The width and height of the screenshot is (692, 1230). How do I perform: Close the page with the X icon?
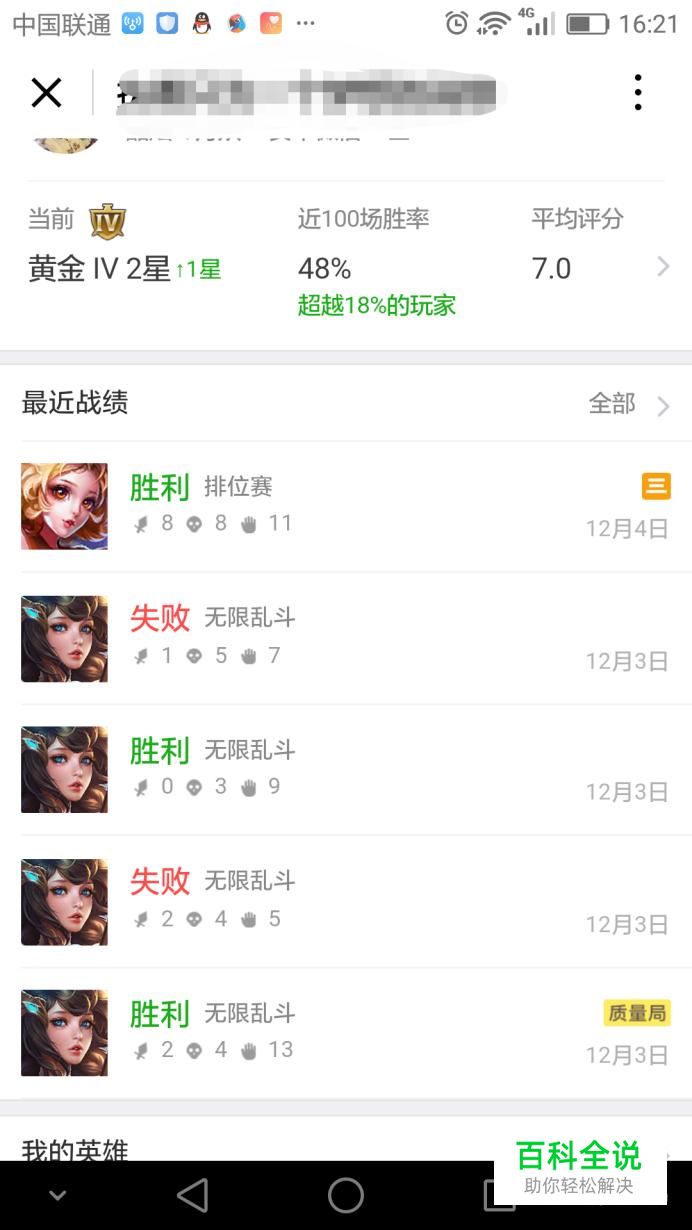[x=46, y=93]
